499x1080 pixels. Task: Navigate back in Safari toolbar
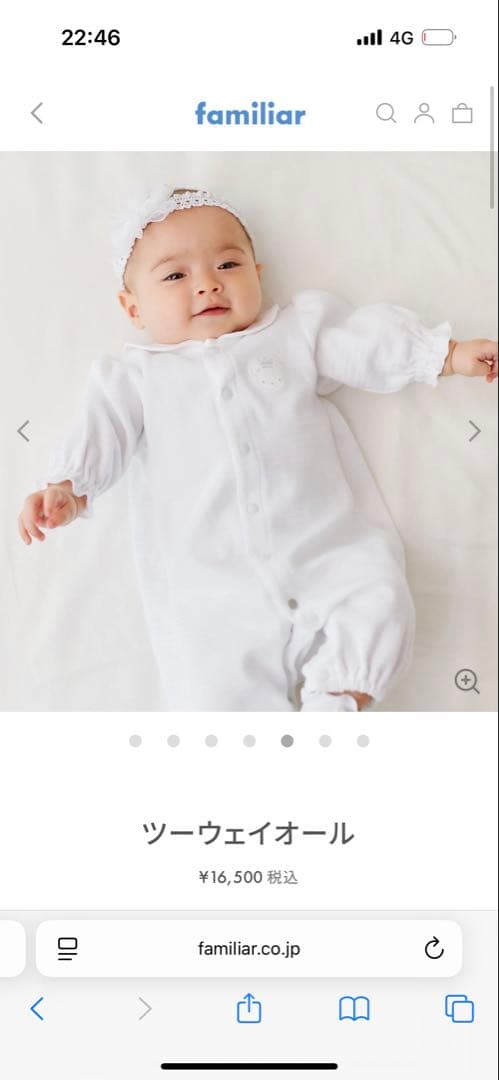37,1009
